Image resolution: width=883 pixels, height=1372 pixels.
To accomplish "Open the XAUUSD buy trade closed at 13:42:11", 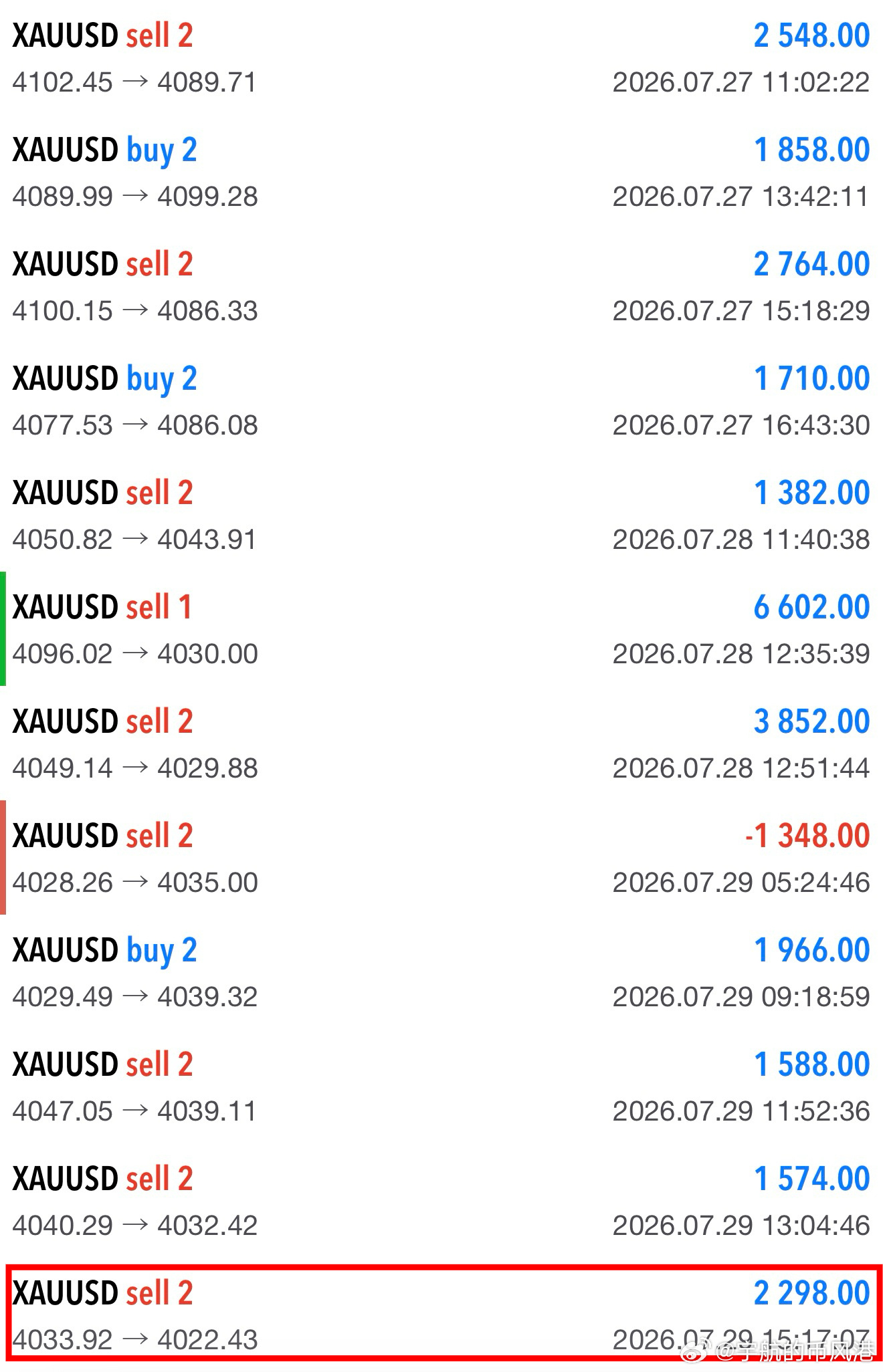I will pos(441,172).
